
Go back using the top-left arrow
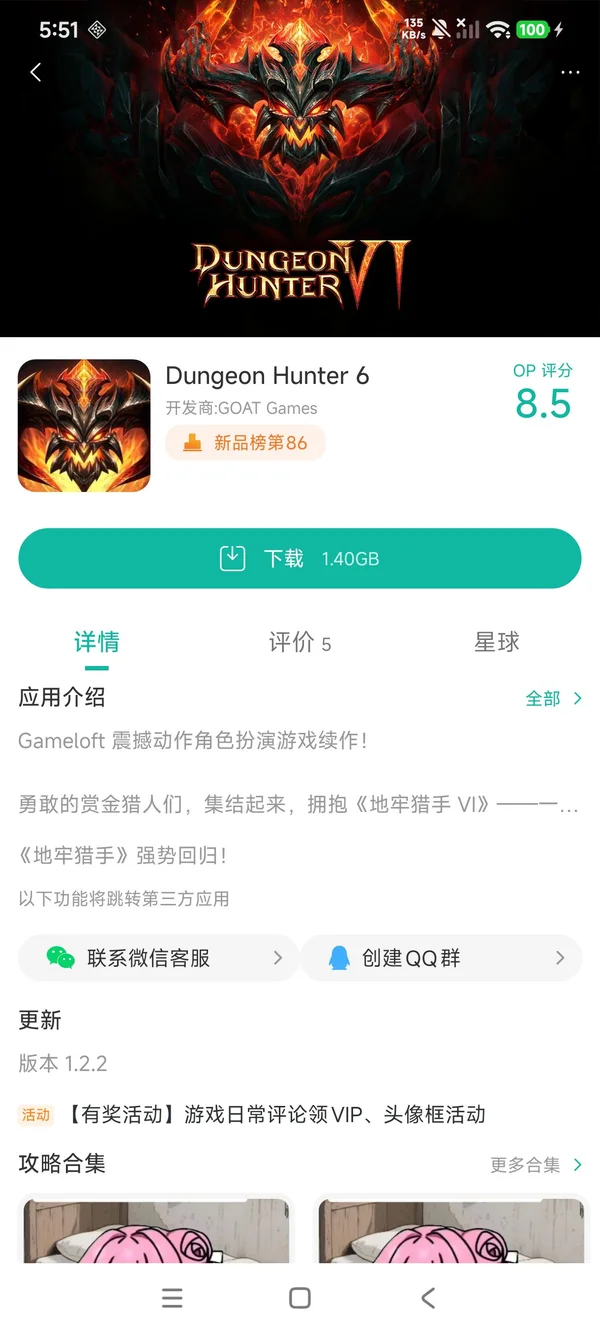pos(36,72)
